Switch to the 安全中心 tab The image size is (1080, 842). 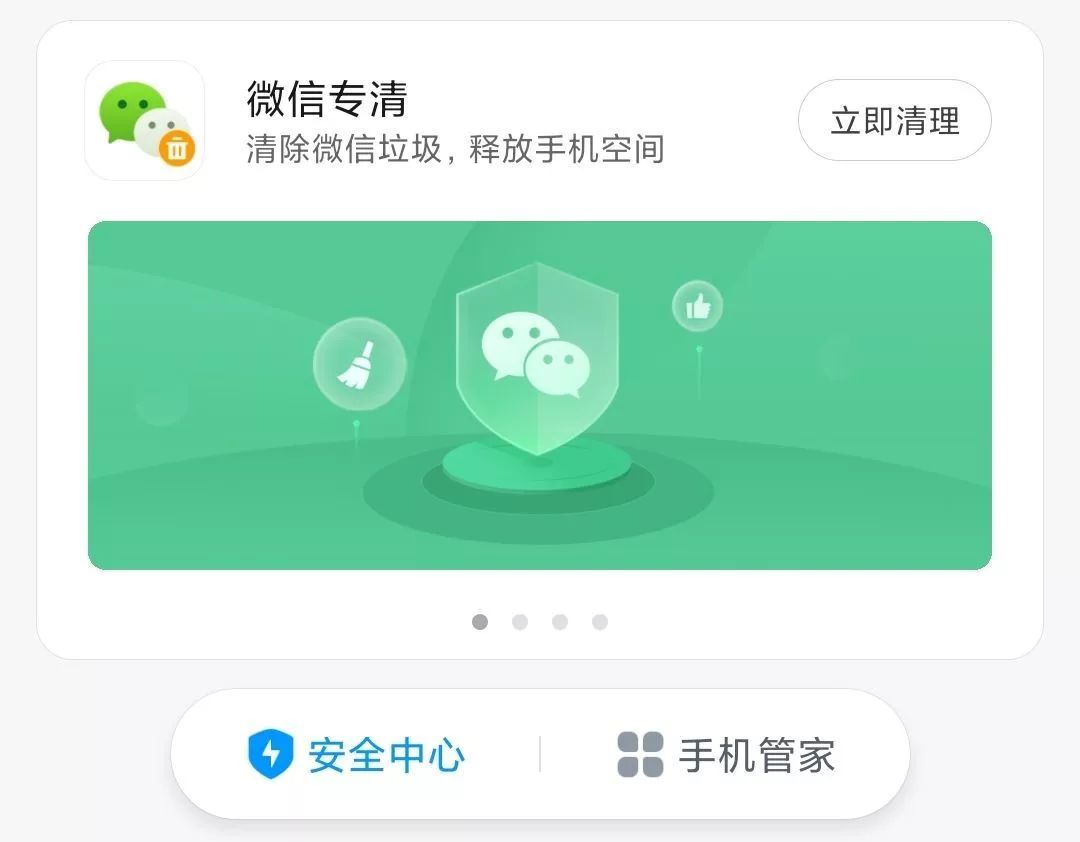click(x=357, y=754)
